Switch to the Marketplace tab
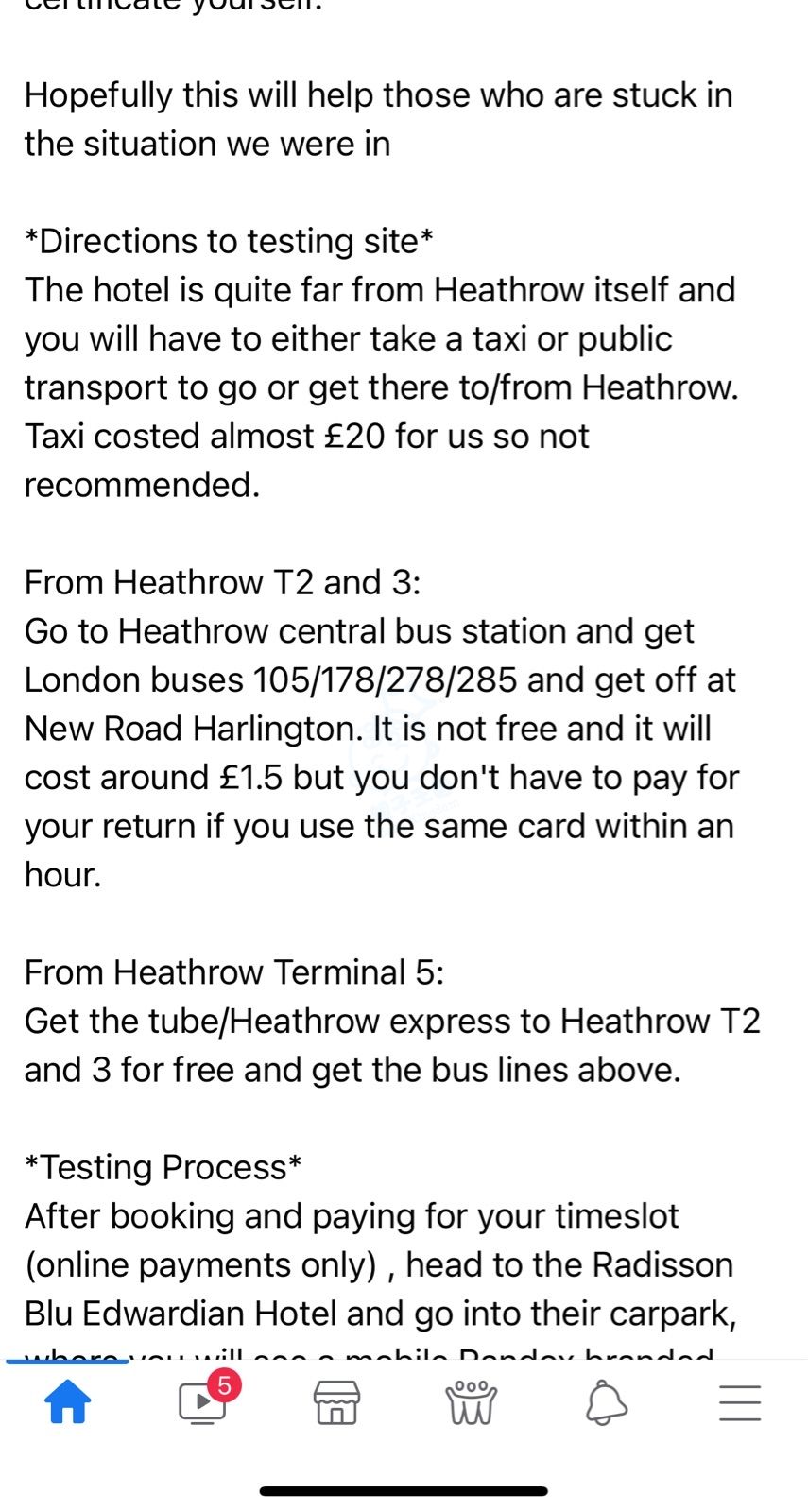The image size is (808, 1512). (336, 1402)
